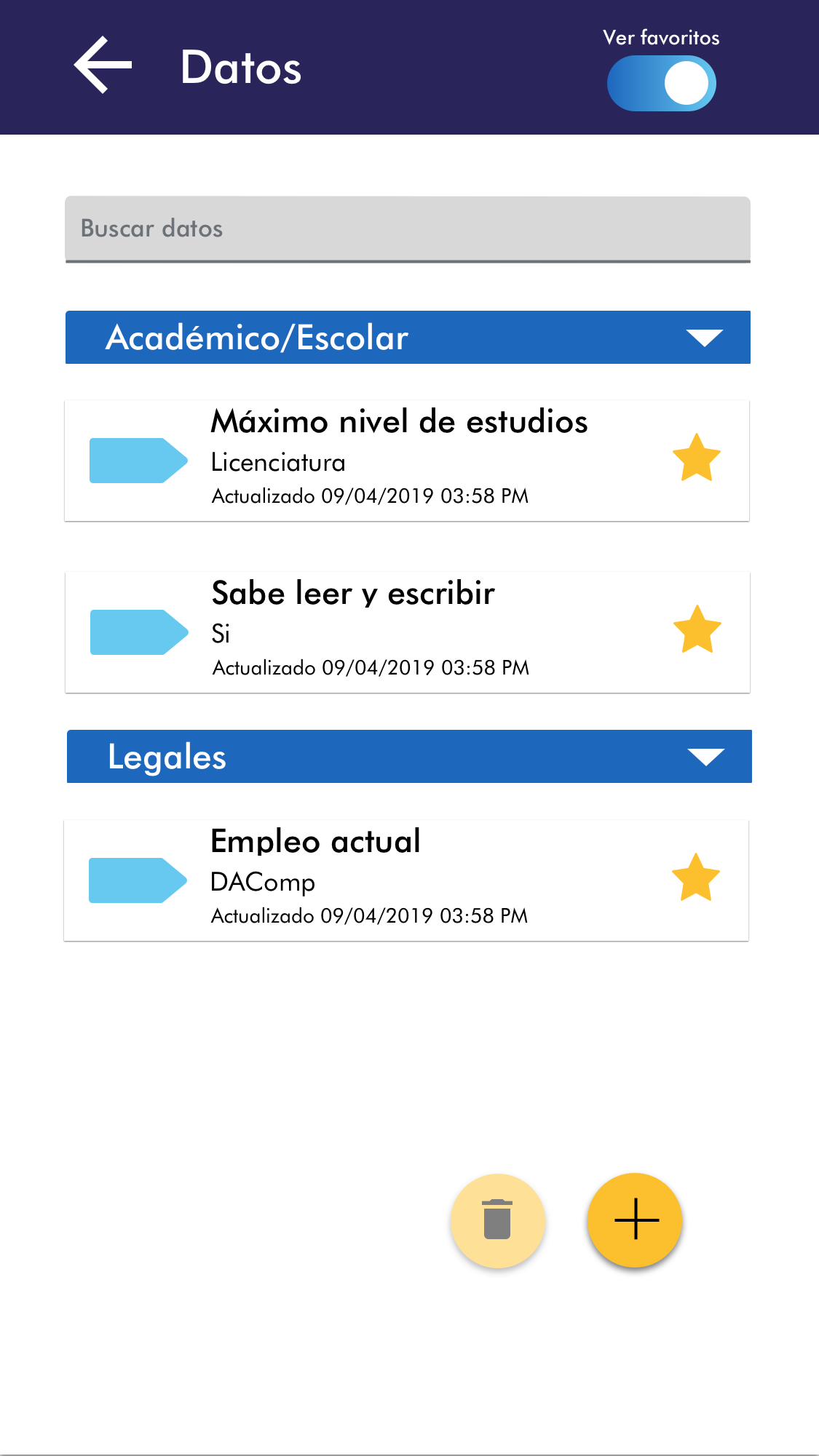Toggle the favorite star on Empleo actual
819x1456 pixels.
pos(695,878)
